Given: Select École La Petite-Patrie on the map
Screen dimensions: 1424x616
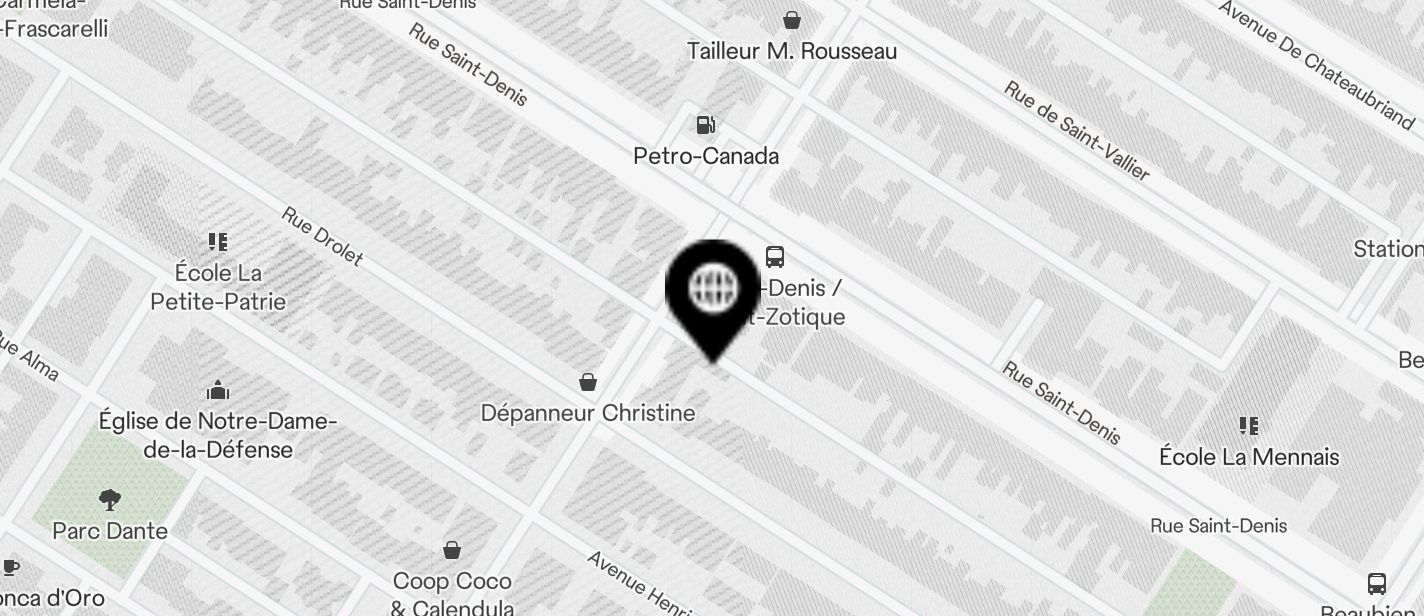Looking at the screenshot, I should click(x=218, y=242).
